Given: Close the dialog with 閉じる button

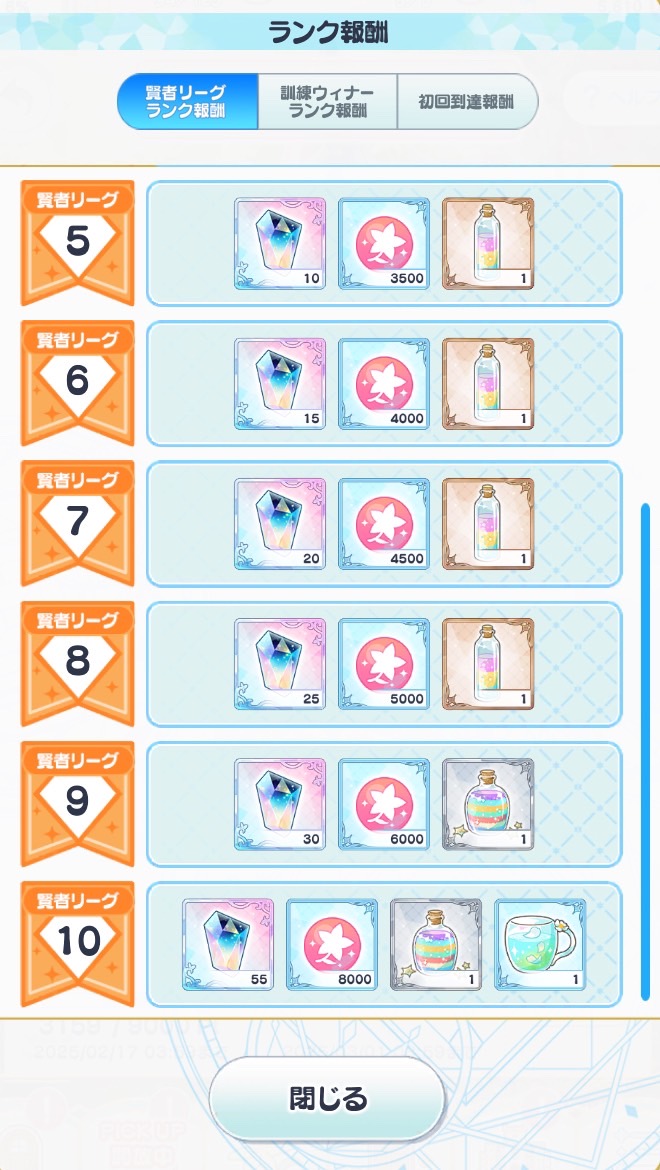Looking at the screenshot, I should (x=327, y=1098).
